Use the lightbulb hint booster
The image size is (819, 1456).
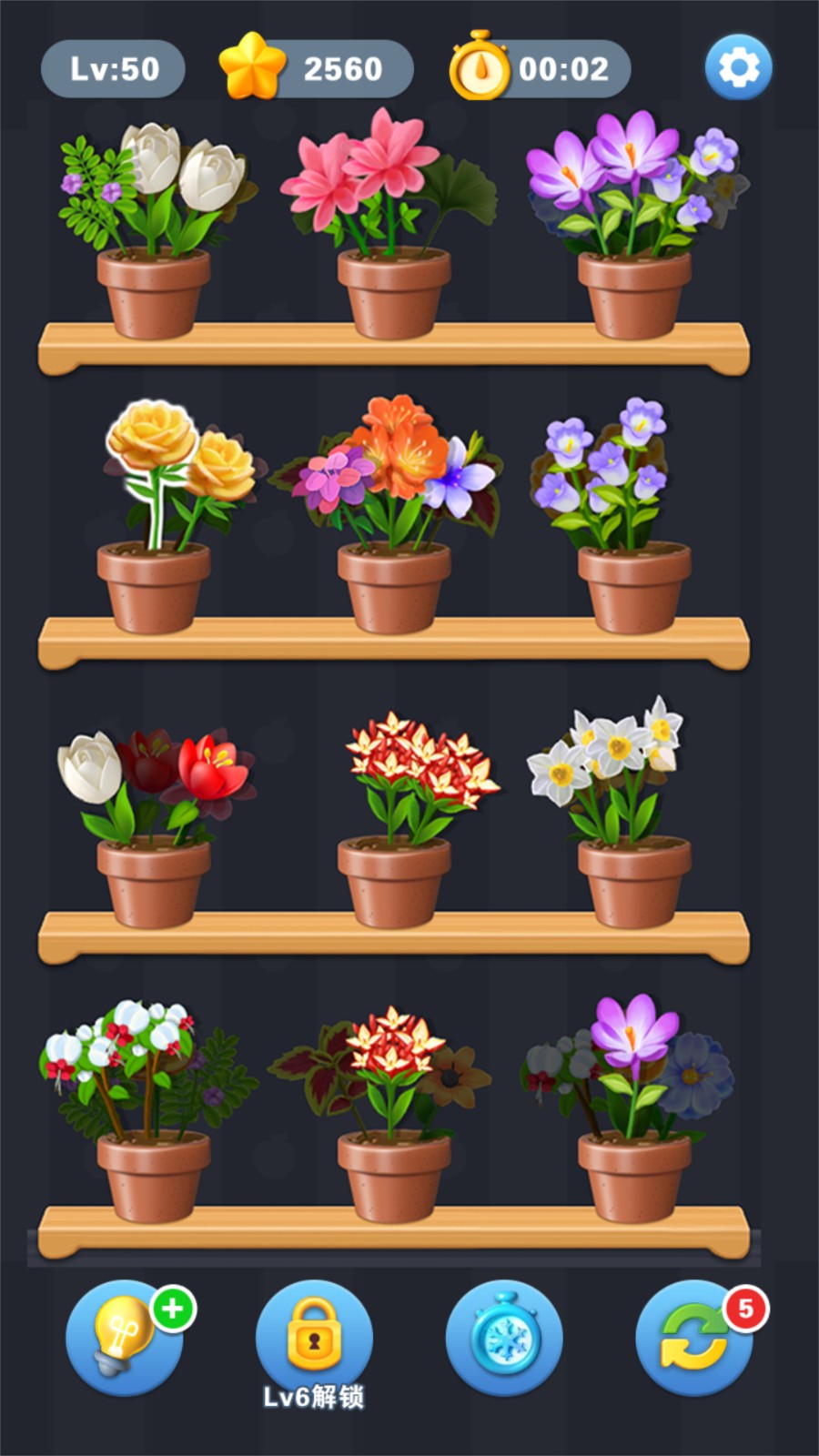point(124,1338)
